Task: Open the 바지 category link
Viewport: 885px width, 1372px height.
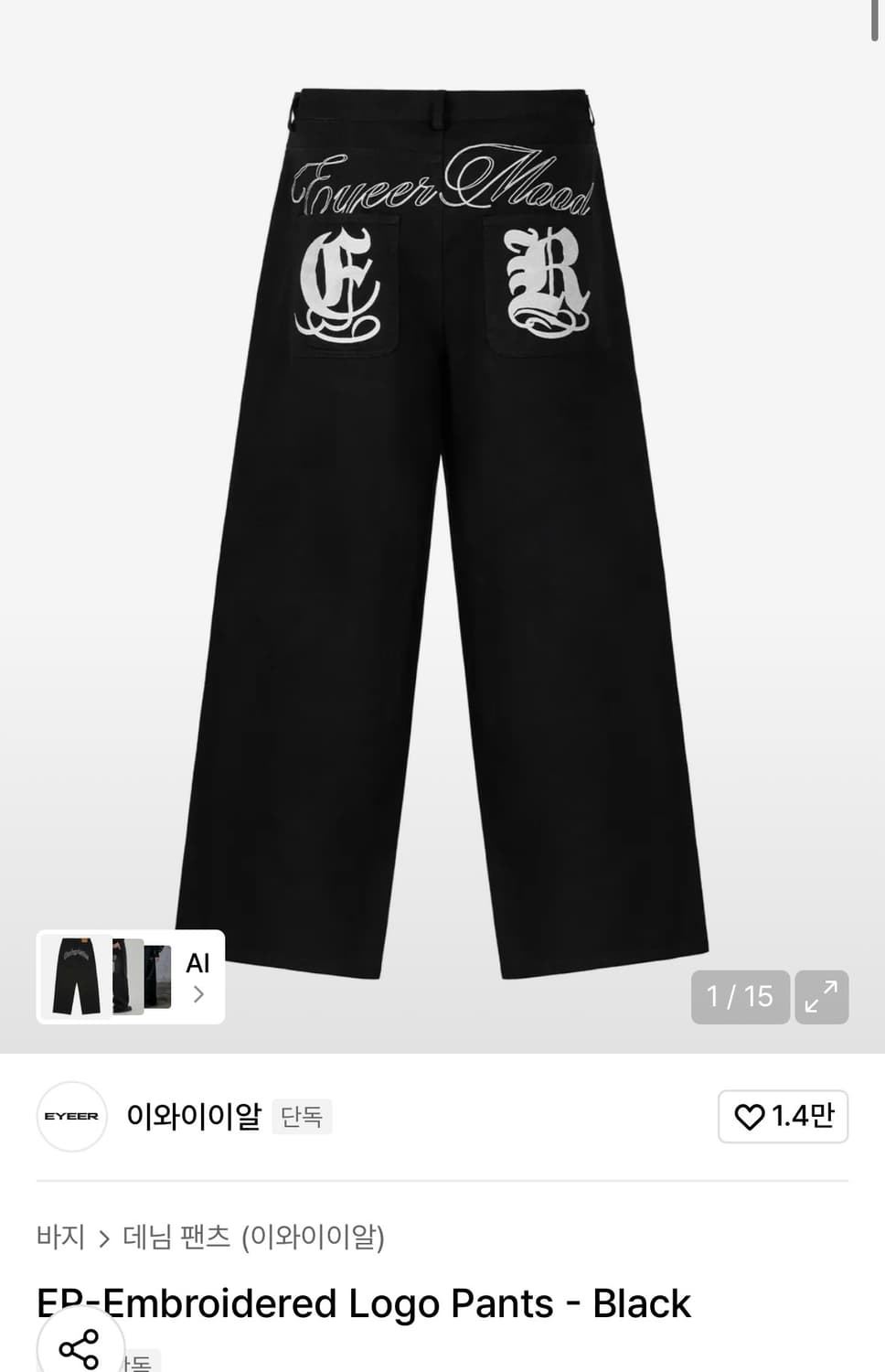Action: point(61,1237)
